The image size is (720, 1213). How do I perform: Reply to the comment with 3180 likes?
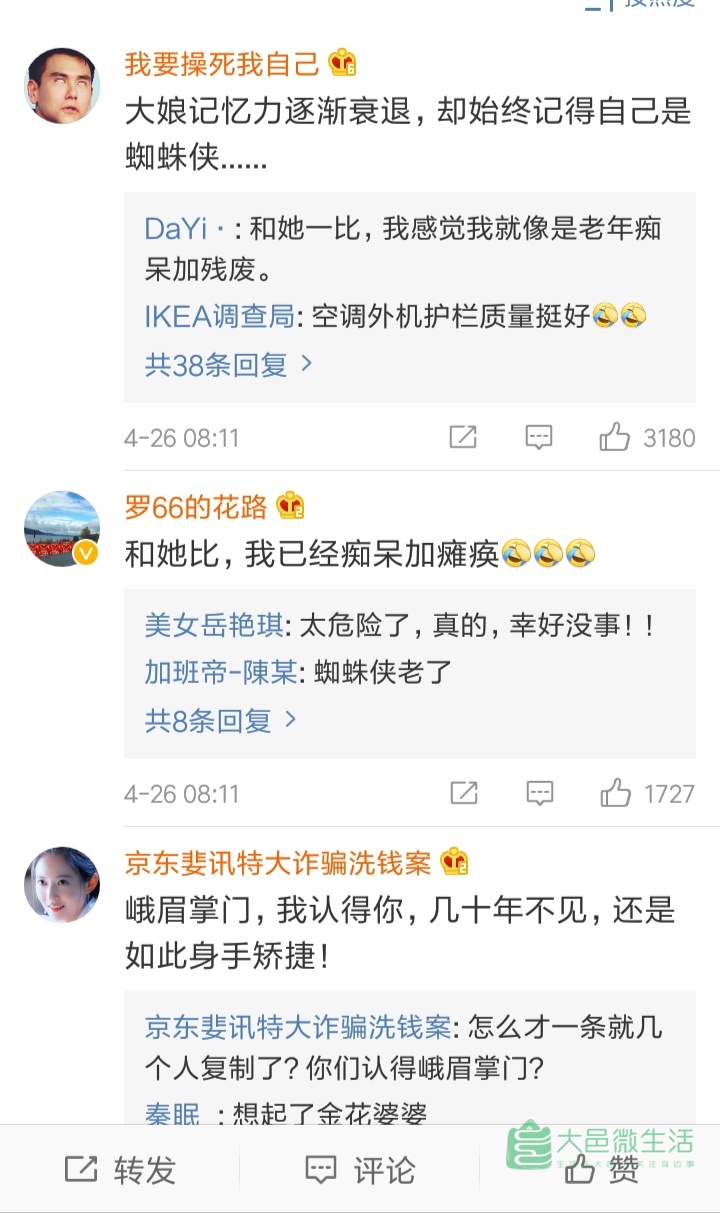(539, 437)
